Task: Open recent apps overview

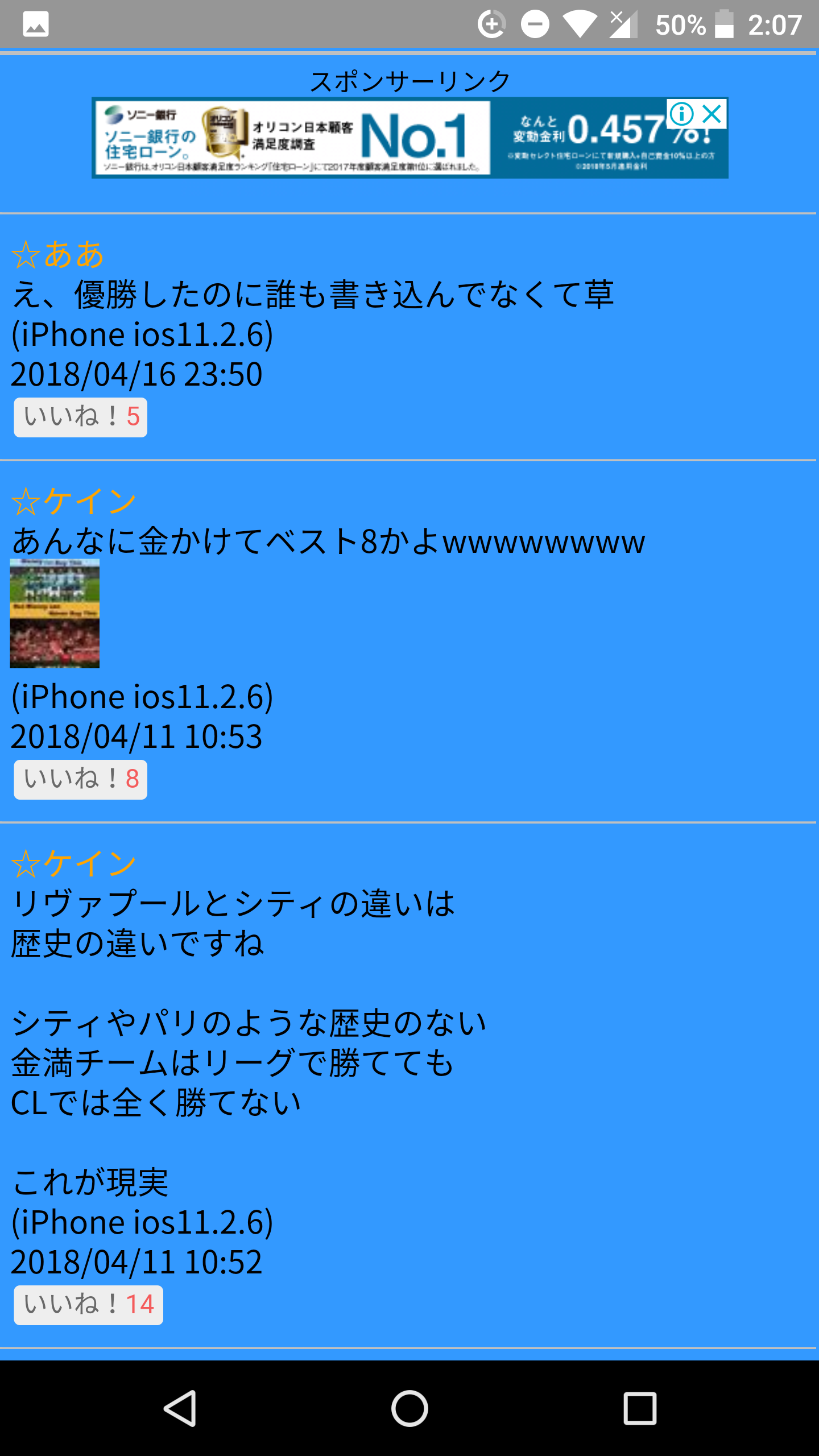Action: [x=640, y=1408]
